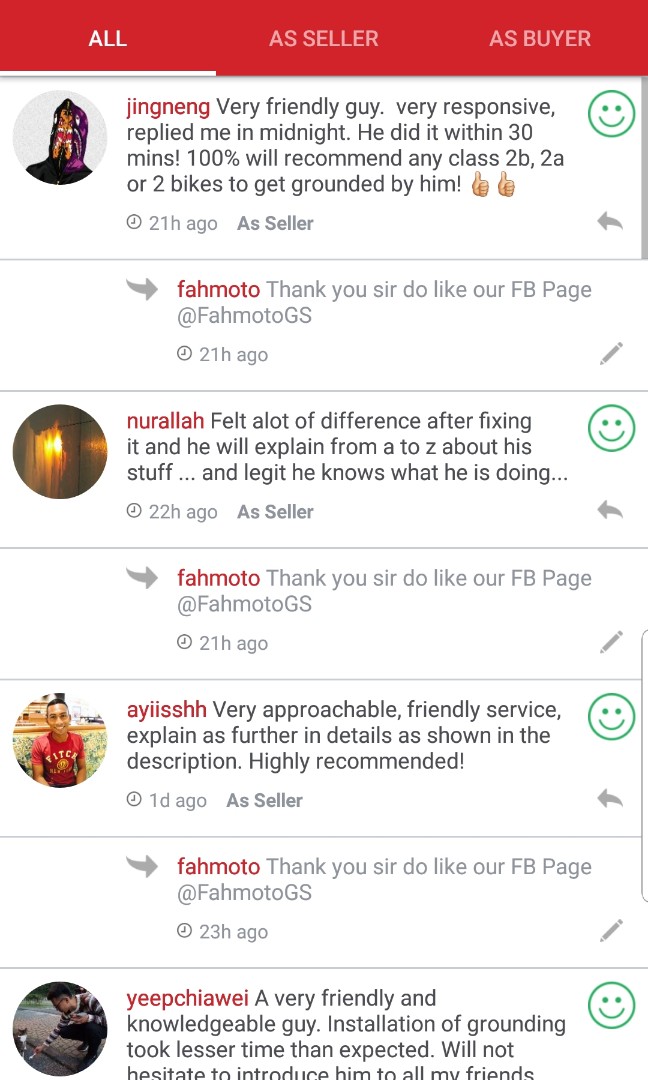Tap the jingneng username link
Image resolution: width=648 pixels, height=1080 pixels.
[168, 107]
